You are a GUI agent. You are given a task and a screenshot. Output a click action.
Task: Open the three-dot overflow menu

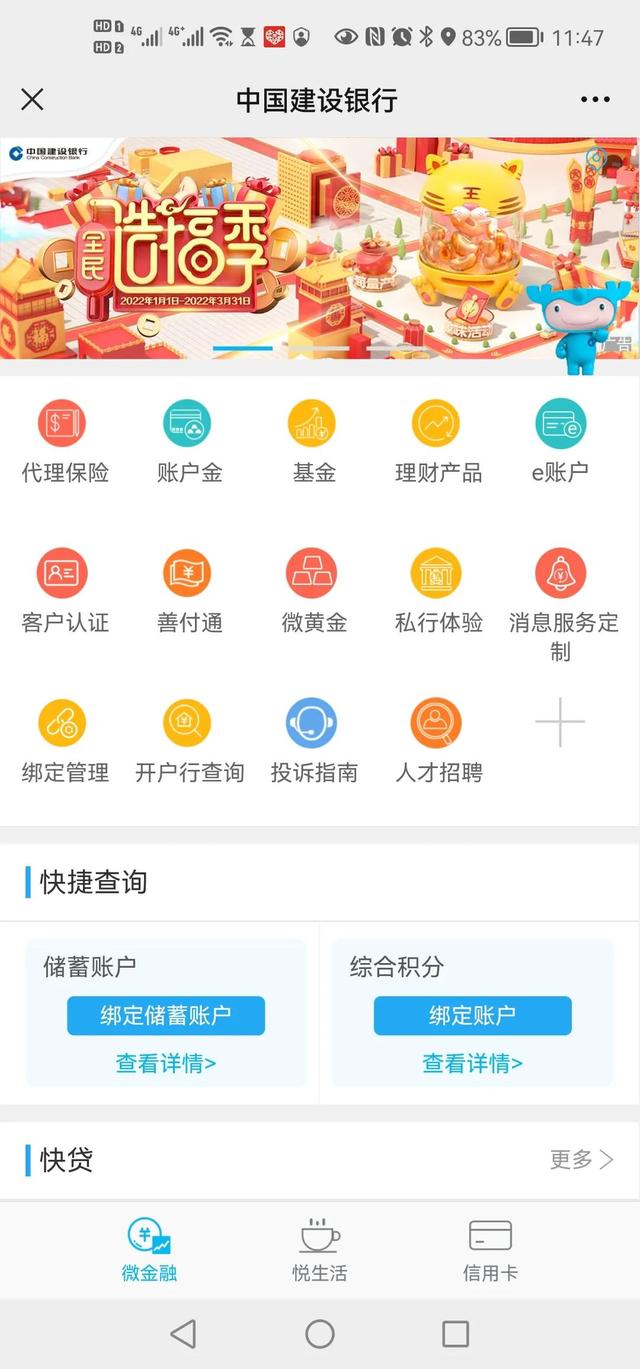[595, 100]
